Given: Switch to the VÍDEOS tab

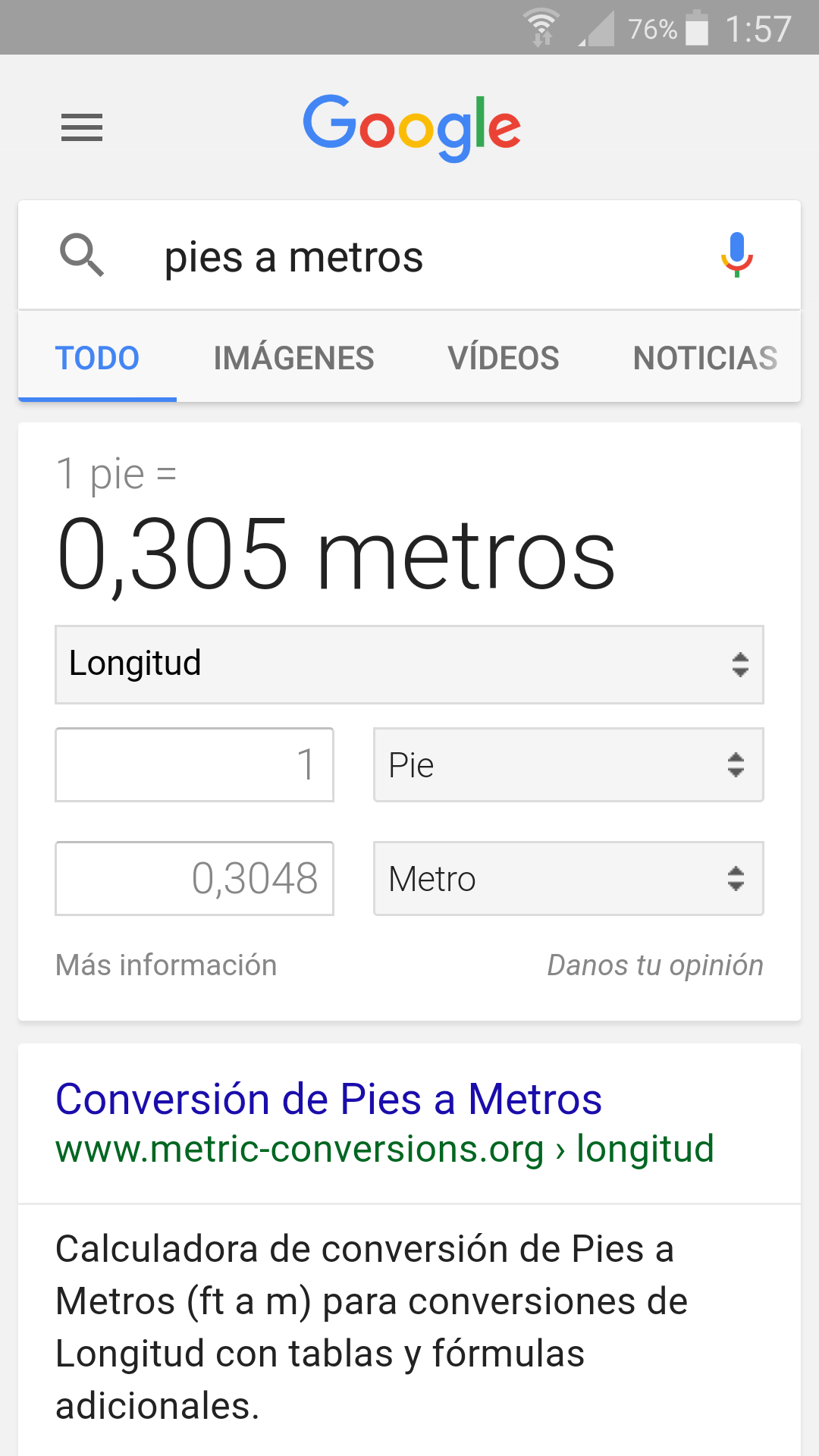Looking at the screenshot, I should pos(504,358).
